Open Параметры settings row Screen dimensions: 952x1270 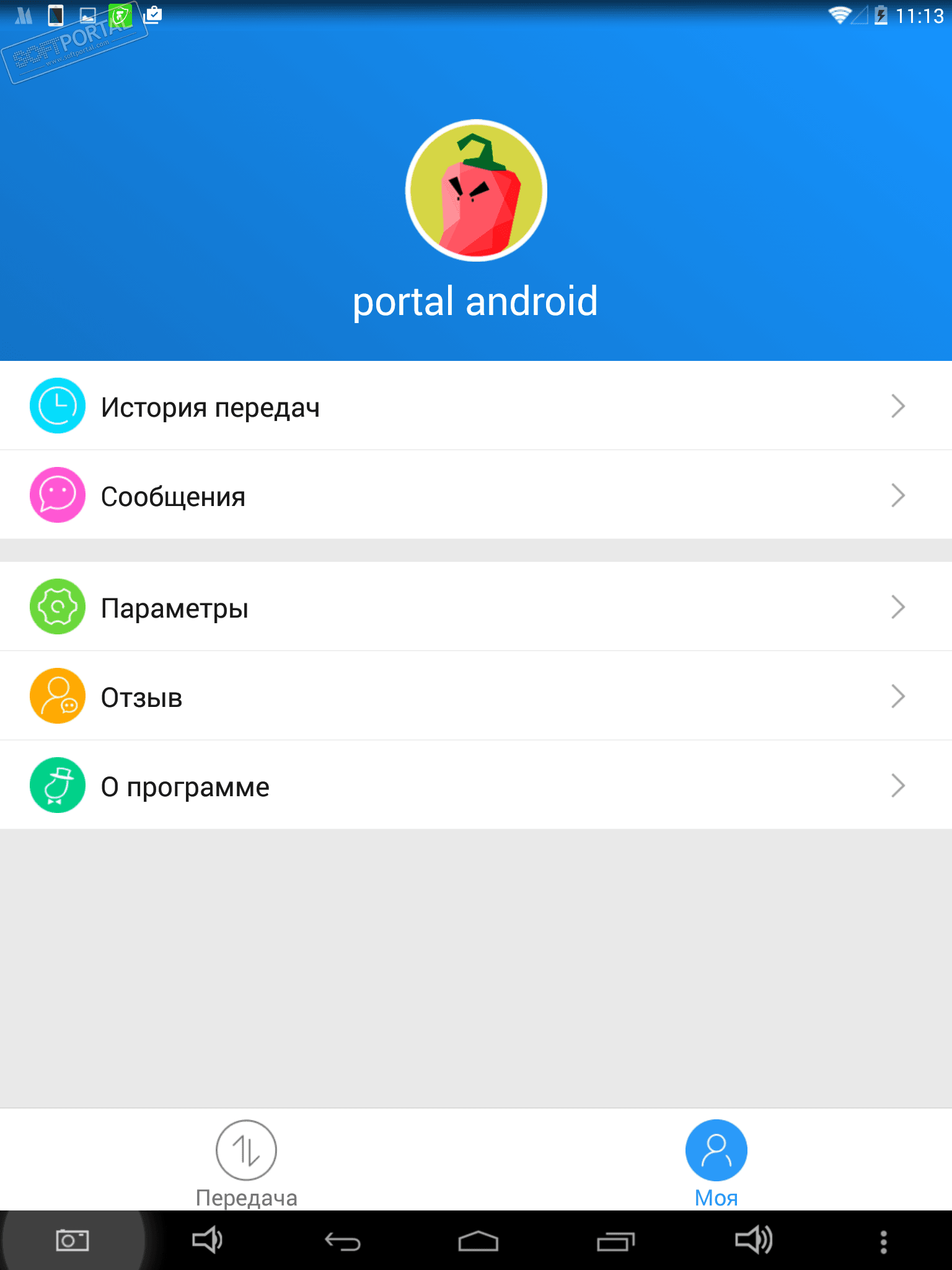click(x=476, y=607)
